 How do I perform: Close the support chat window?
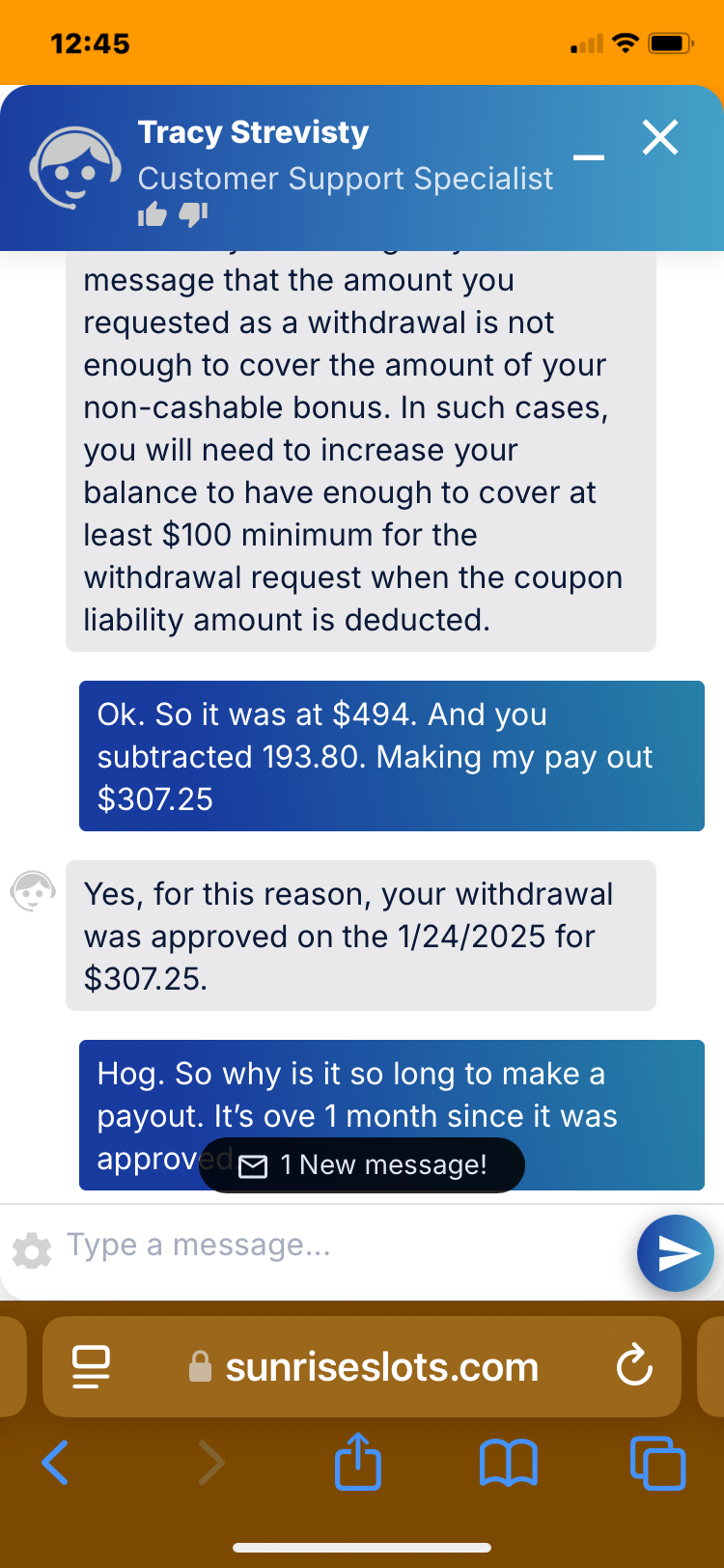(660, 138)
